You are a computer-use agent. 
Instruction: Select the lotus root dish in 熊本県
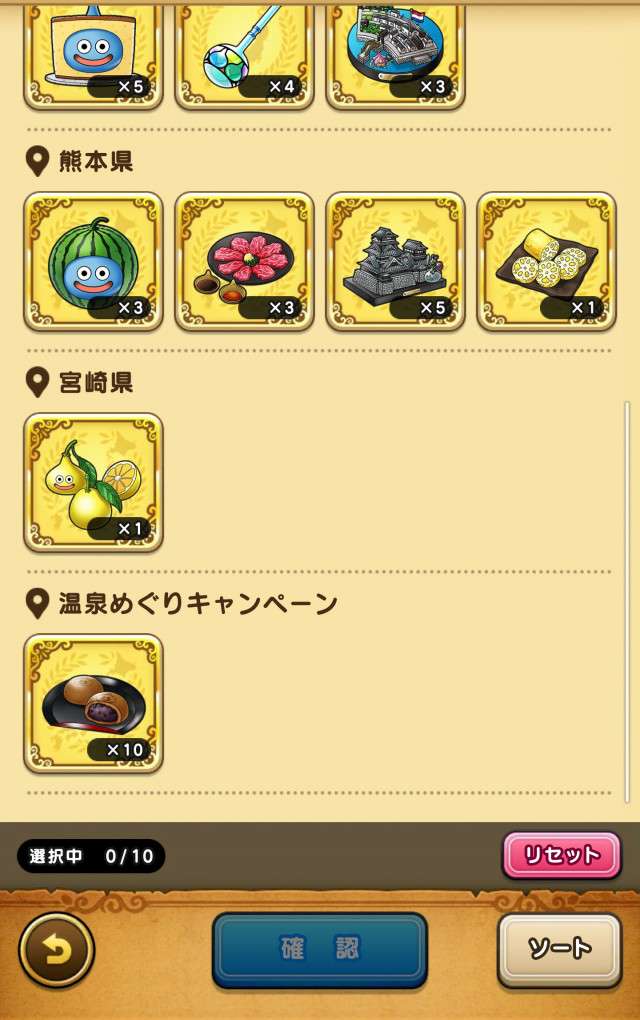[x=546, y=262]
